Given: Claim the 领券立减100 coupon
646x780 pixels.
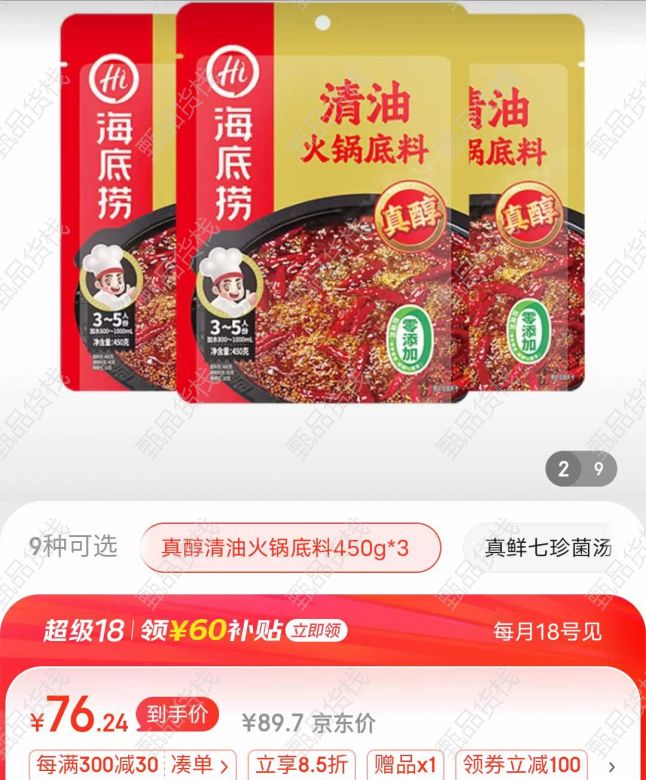Looking at the screenshot, I should pyautogui.click(x=522, y=765).
